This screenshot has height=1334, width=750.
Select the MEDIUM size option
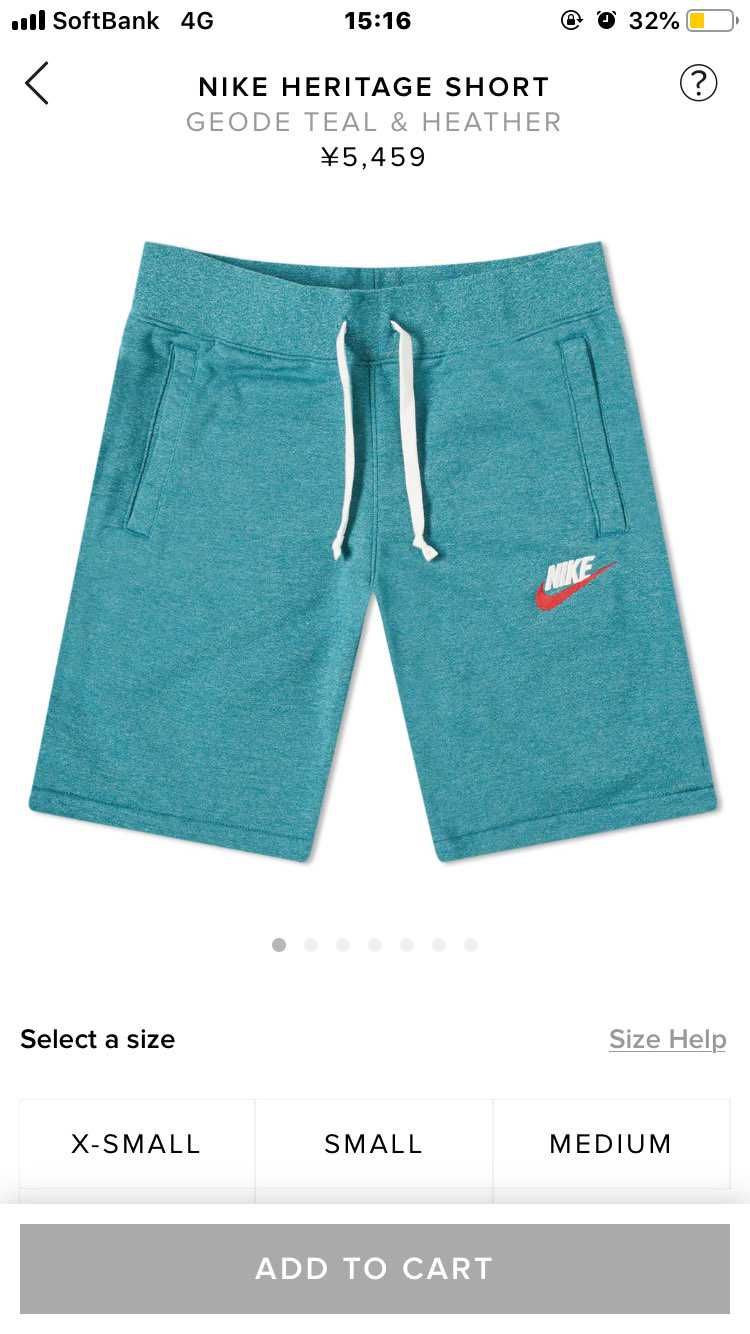tap(610, 1143)
